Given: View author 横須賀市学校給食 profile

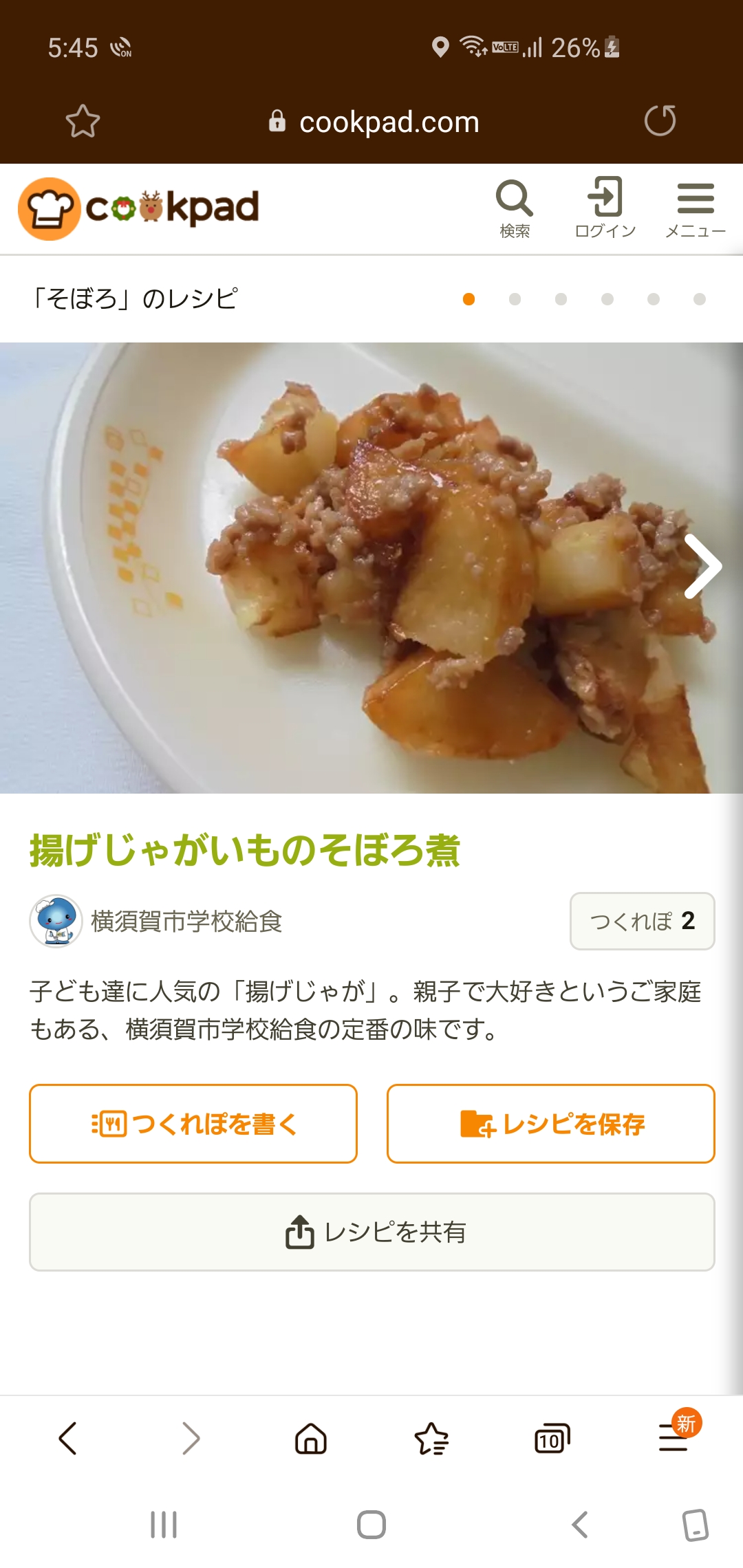Looking at the screenshot, I should pos(186,922).
